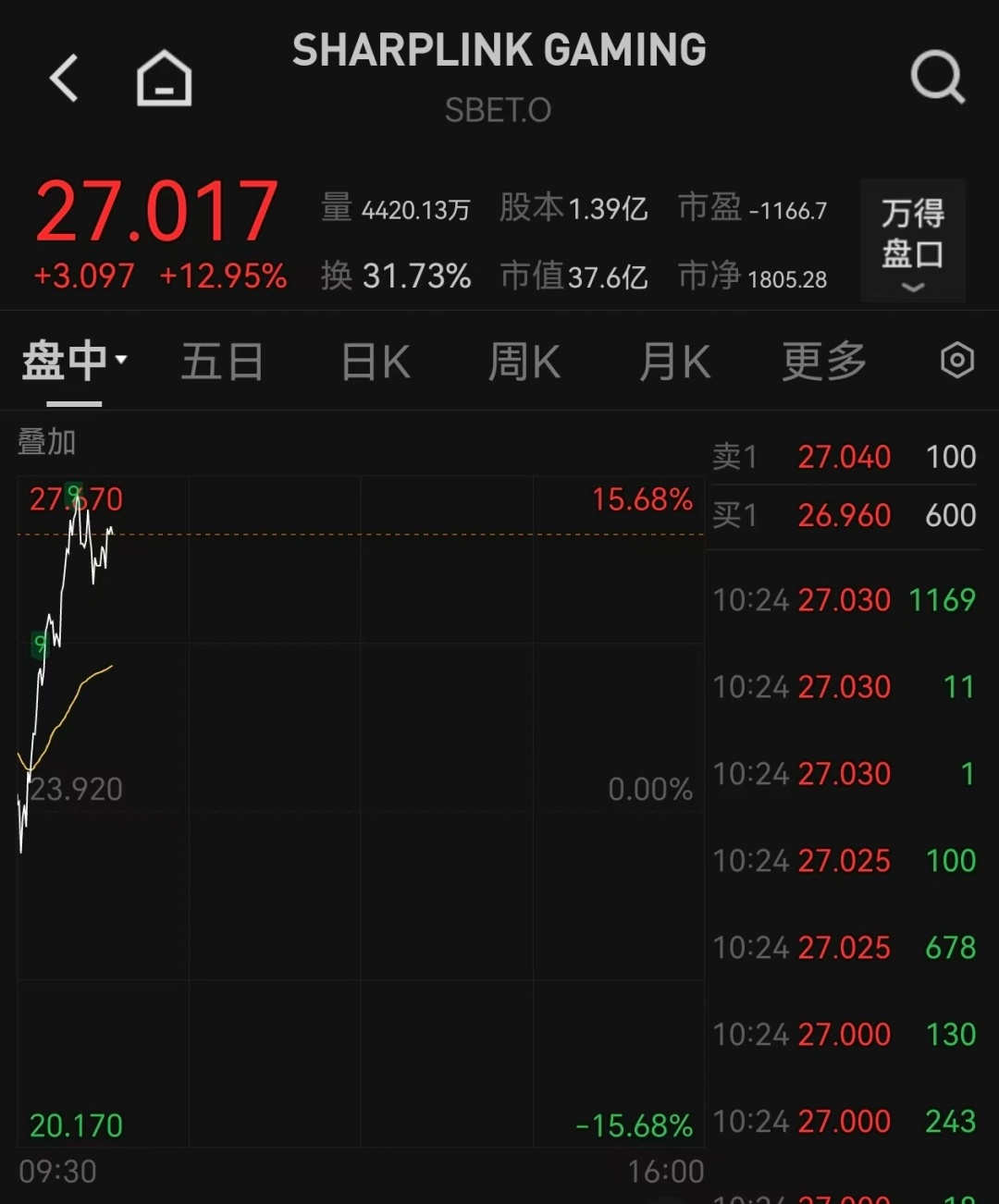
Task: Open the 更多 chart options
Action: 823,362
